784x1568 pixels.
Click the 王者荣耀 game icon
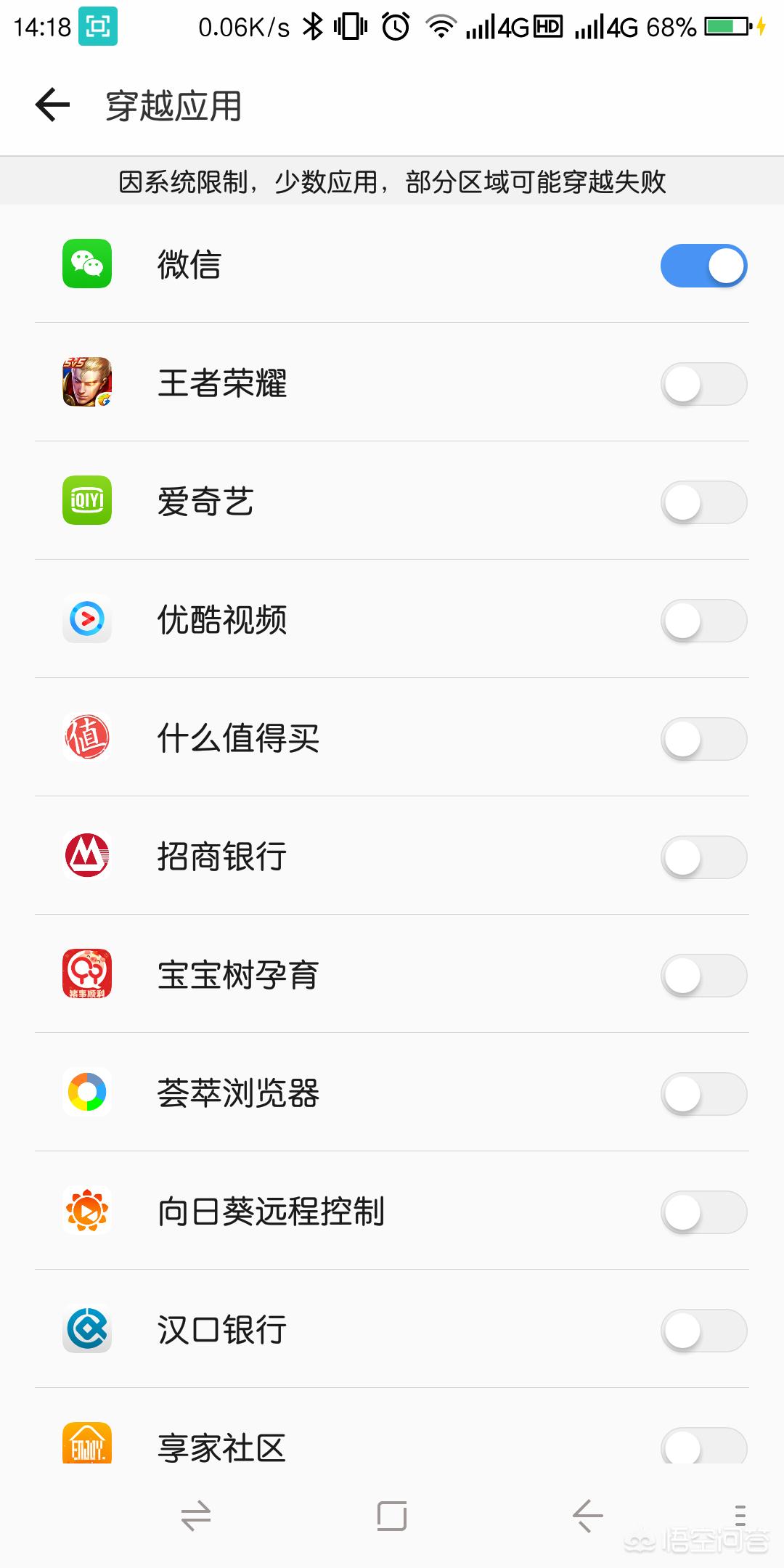point(86,384)
